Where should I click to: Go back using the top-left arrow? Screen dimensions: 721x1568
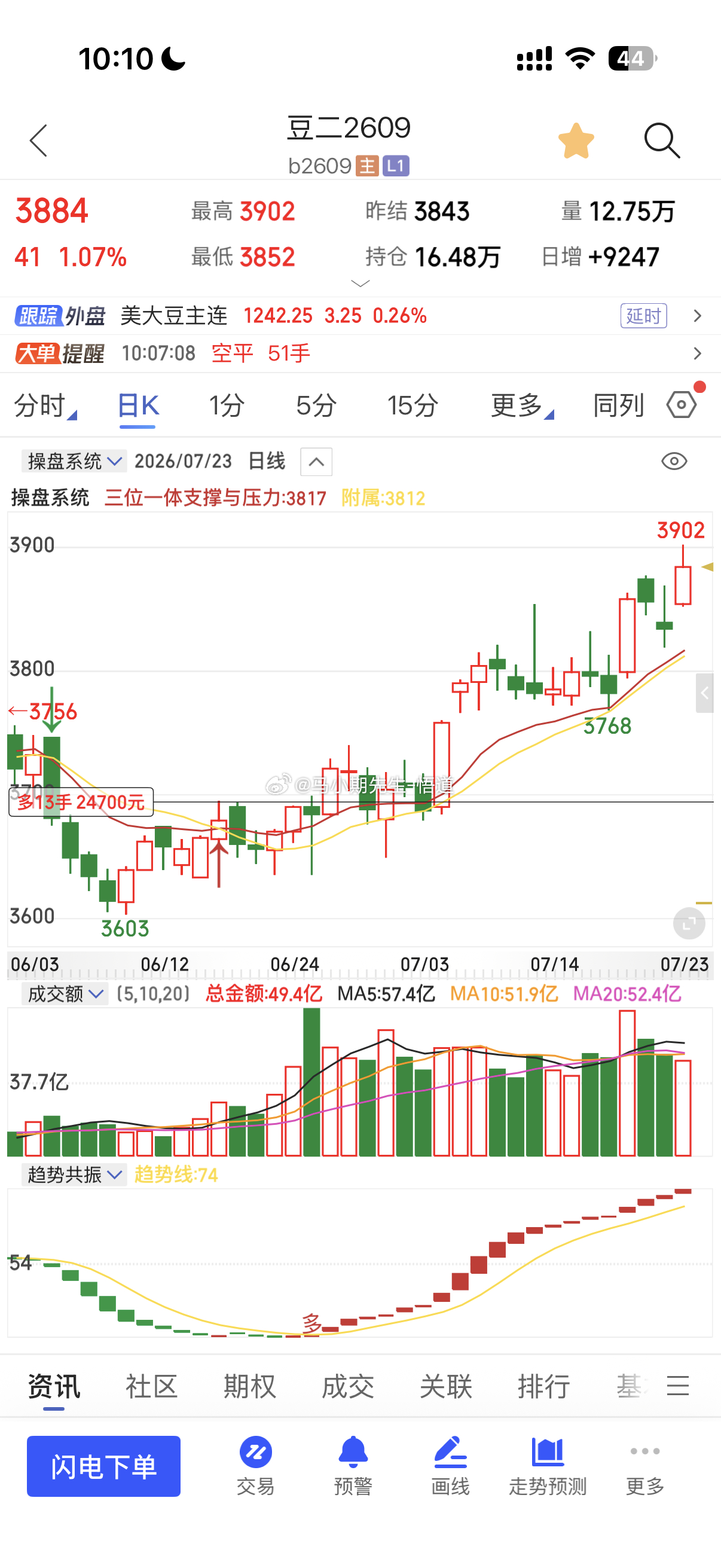click(x=38, y=141)
